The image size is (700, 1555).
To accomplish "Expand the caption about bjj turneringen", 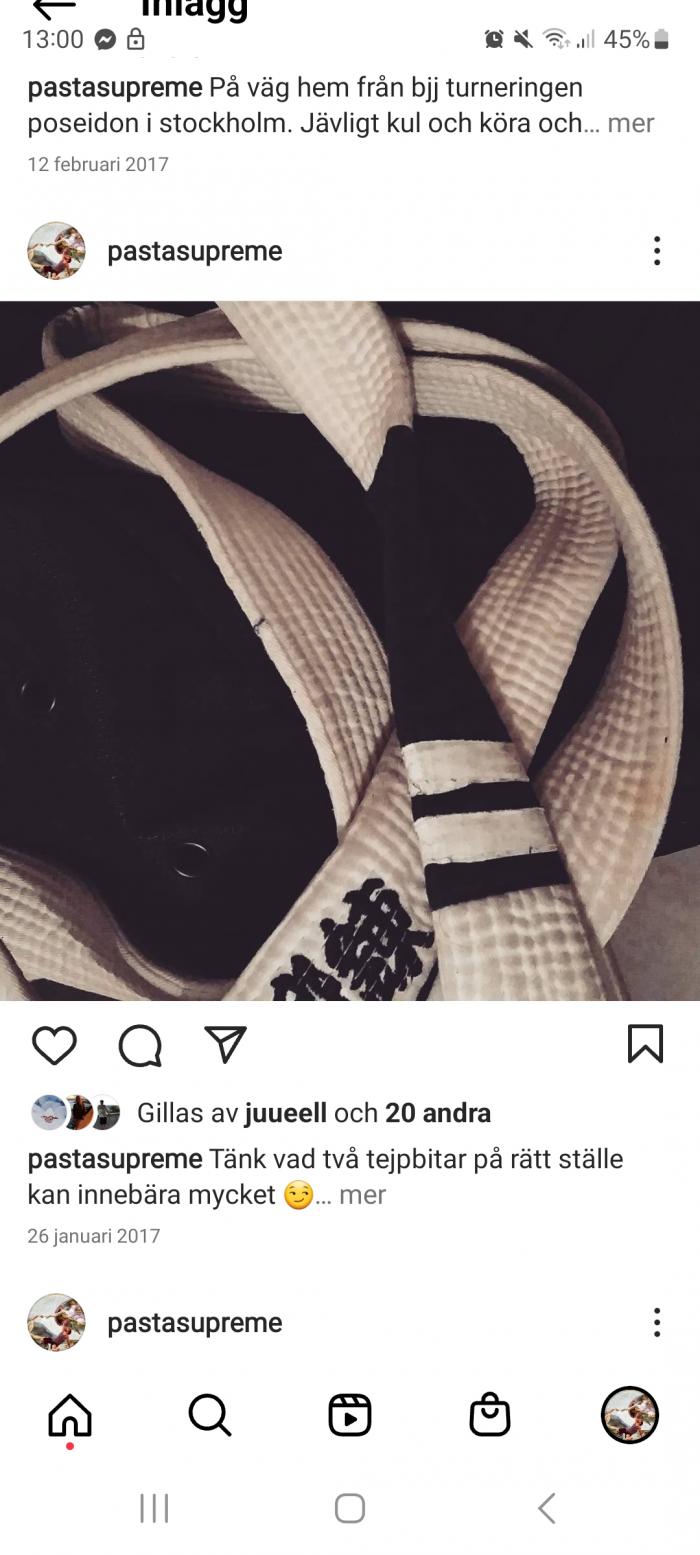I will tap(630, 123).
